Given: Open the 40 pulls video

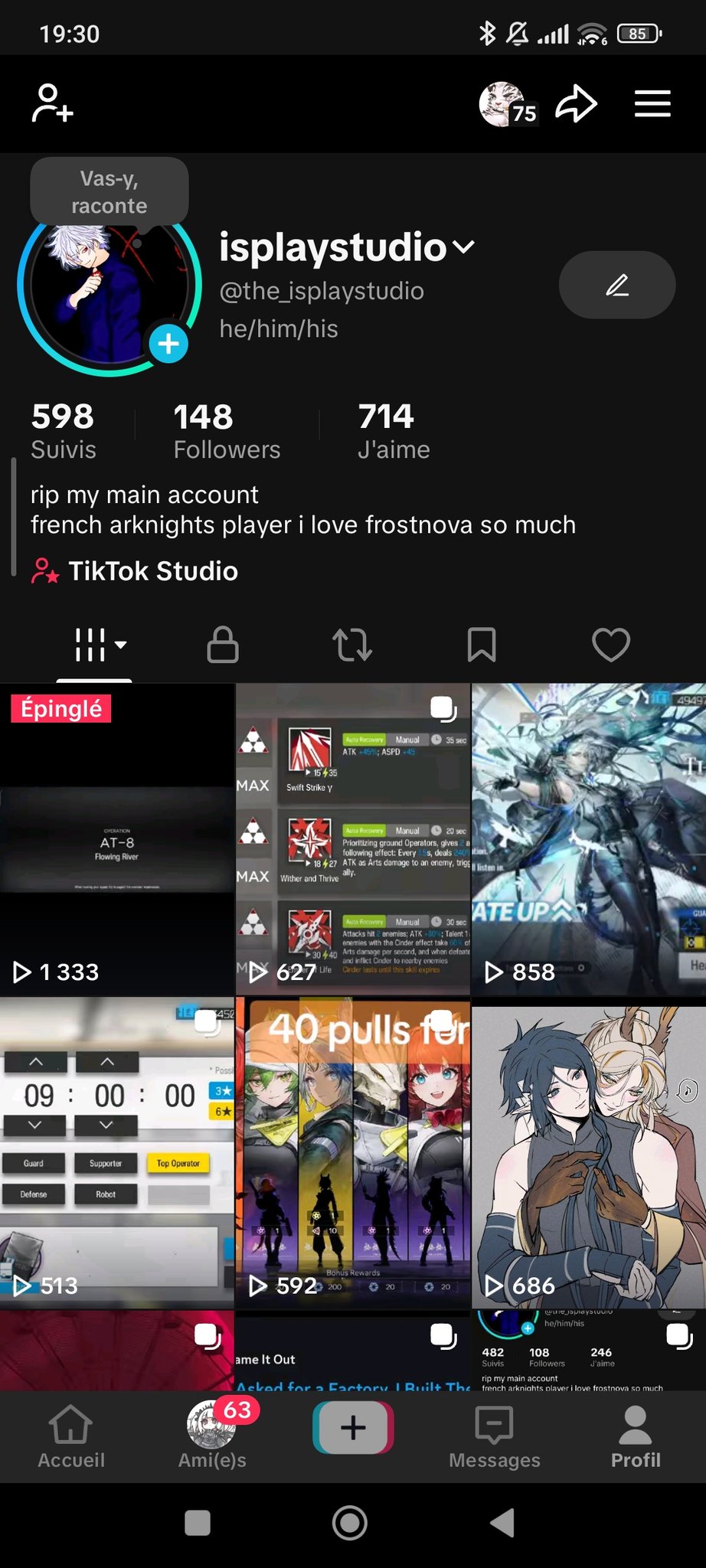Looking at the screenshot, I should (353, 1153).
